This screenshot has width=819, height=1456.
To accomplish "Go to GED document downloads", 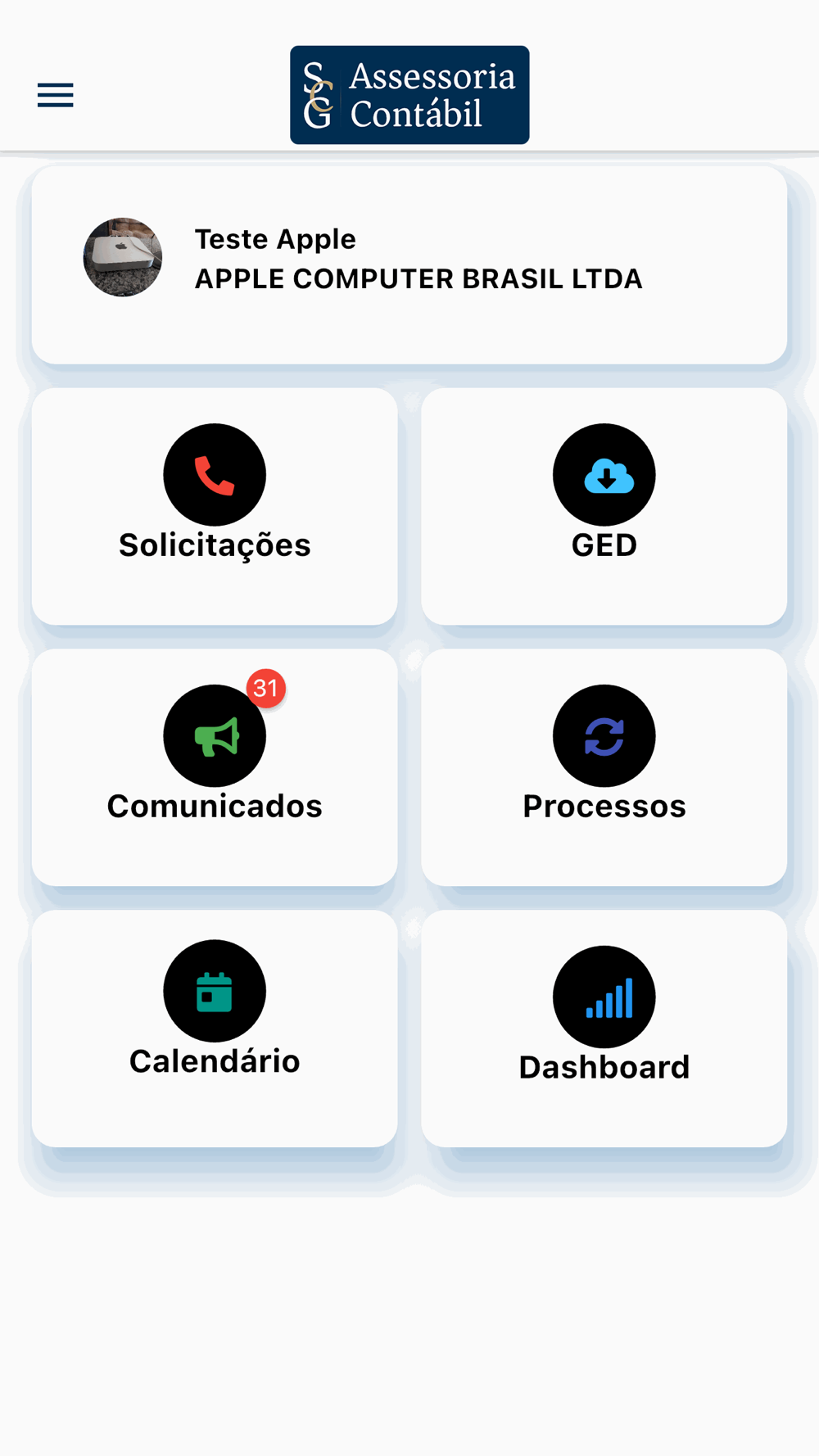I will tap(604, 506).
